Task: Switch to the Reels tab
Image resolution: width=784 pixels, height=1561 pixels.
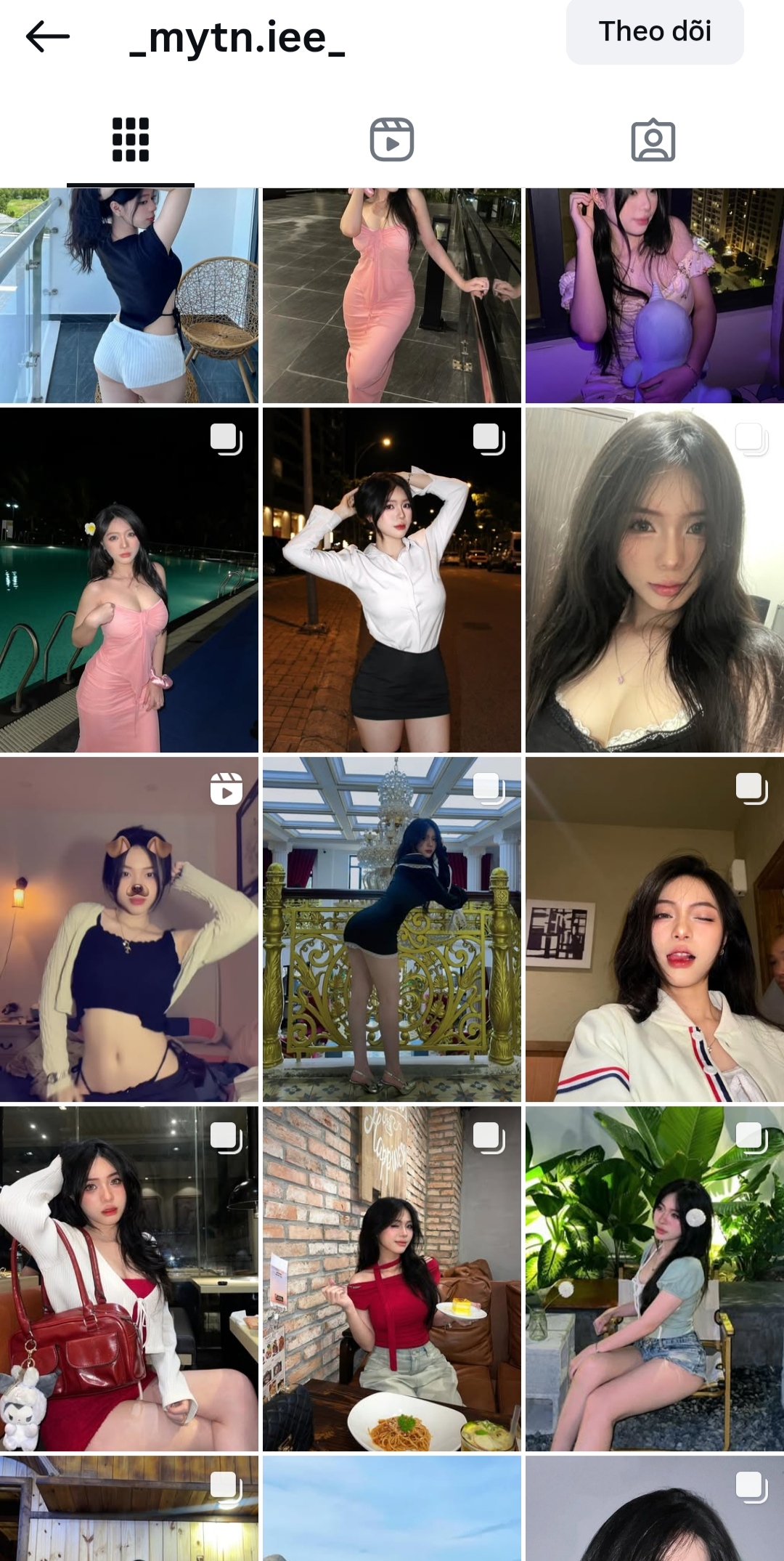Action: point(392,139)
